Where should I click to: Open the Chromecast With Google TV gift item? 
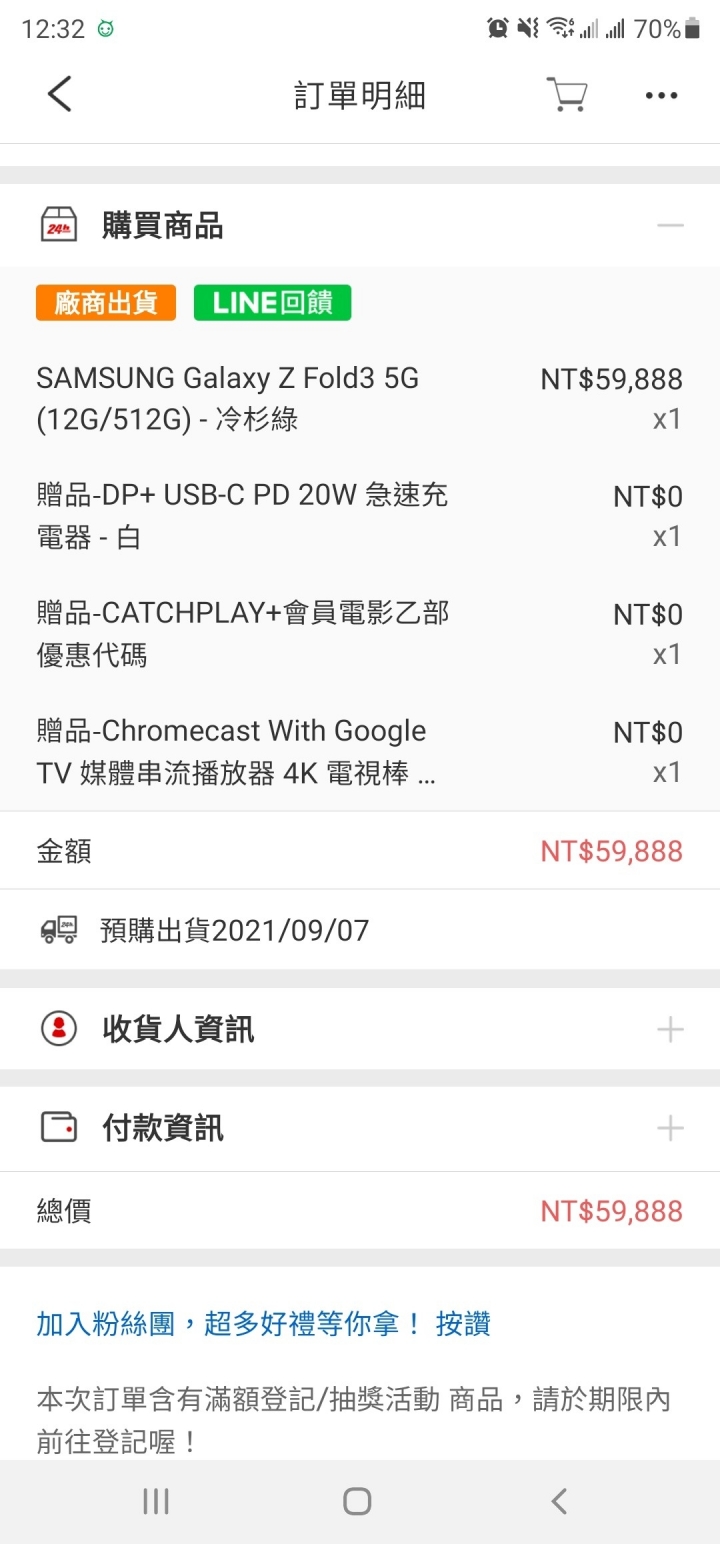(x=360, y=752)
